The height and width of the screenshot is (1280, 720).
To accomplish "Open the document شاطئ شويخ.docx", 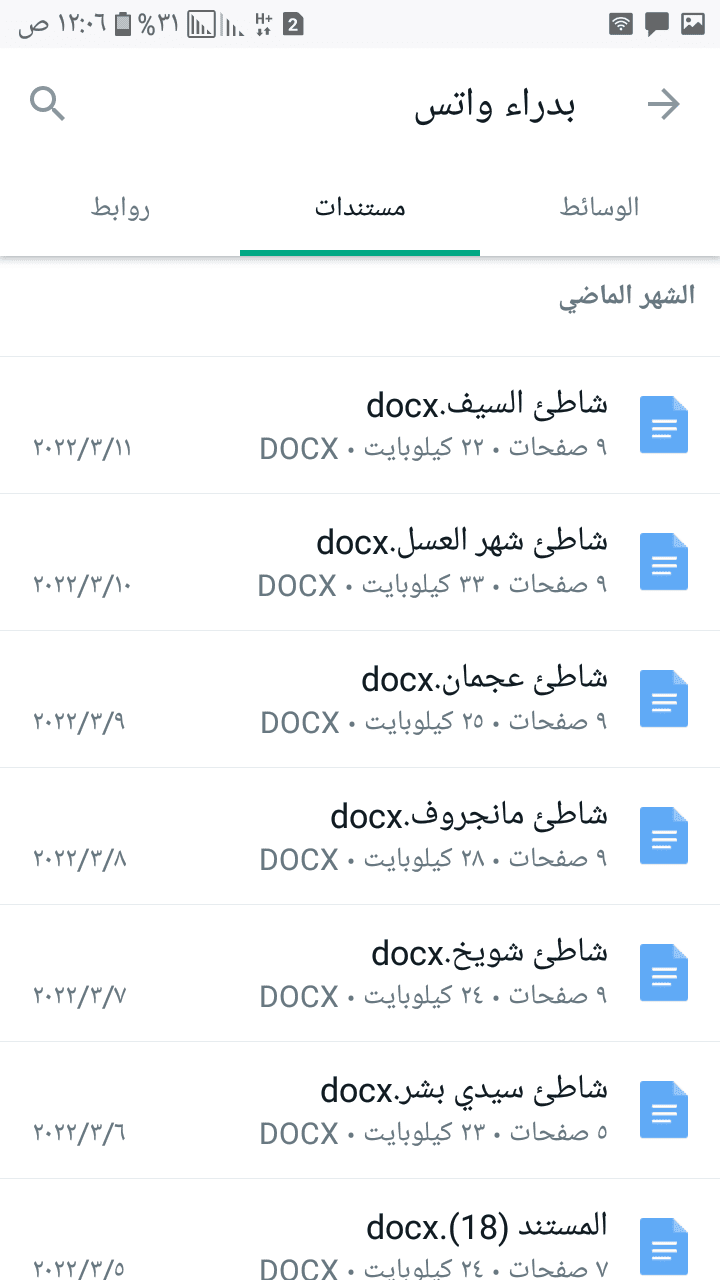I will coord(360,973).
